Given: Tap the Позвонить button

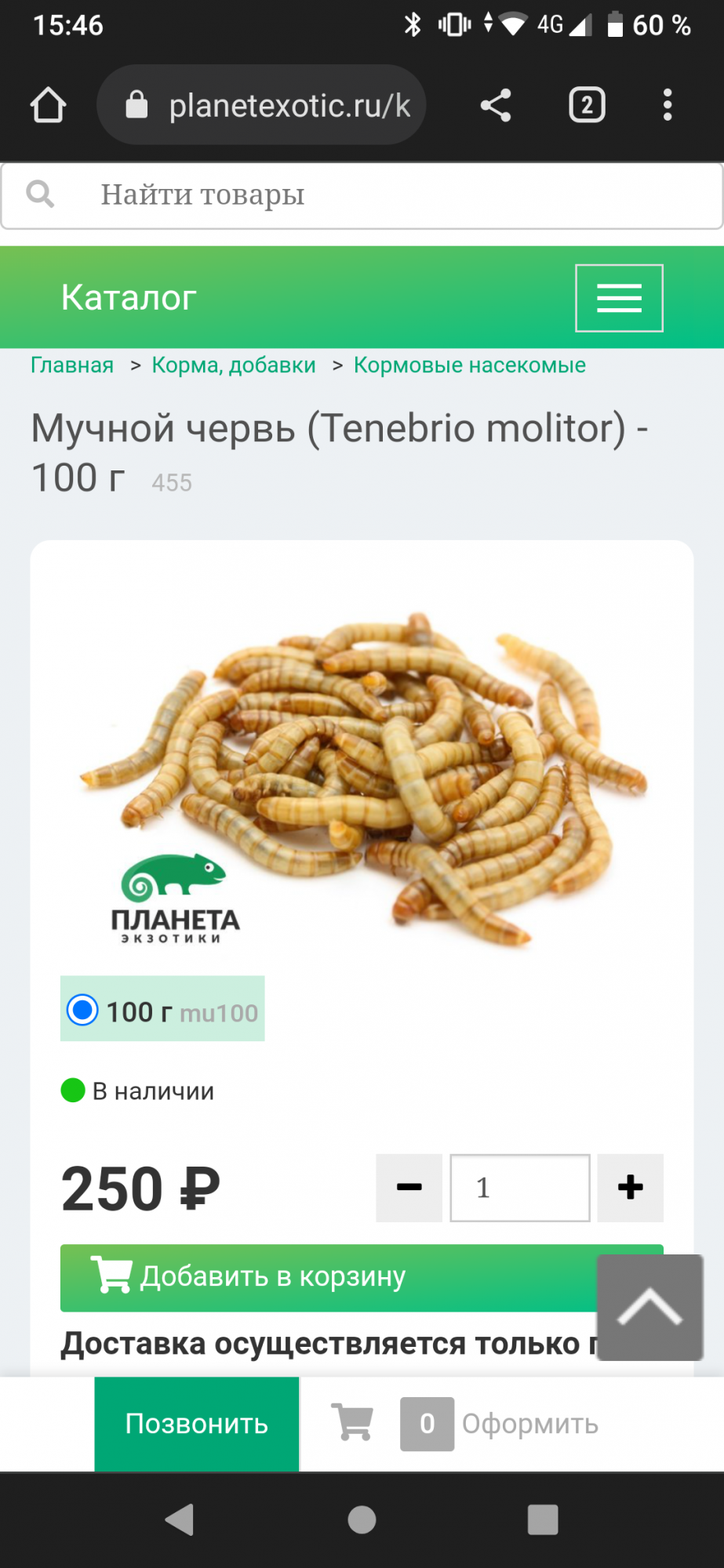Looking at the screenshot, I should 197,1424.
